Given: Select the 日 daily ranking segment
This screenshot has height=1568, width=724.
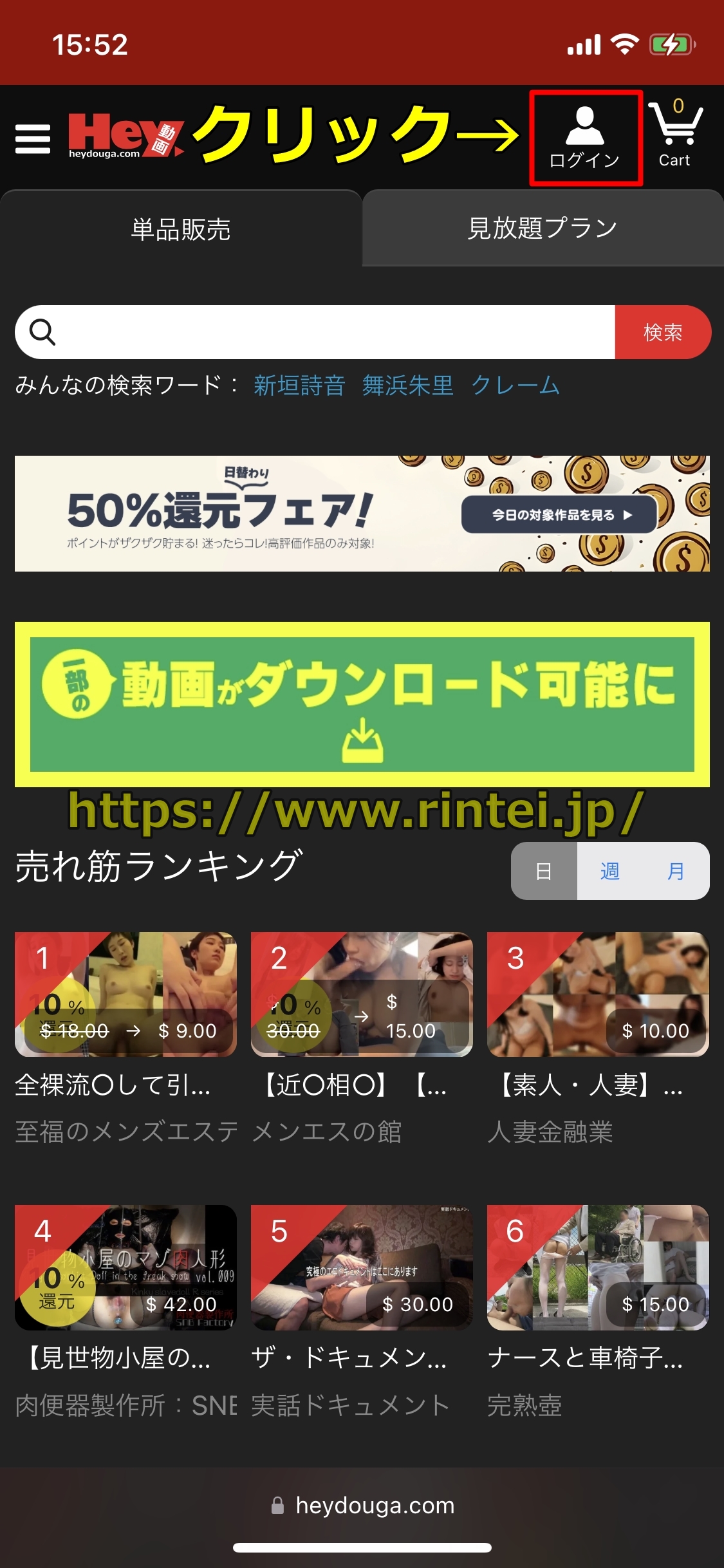Looking at the screenshot, I should pyautogui.click(x=544, y=871).
